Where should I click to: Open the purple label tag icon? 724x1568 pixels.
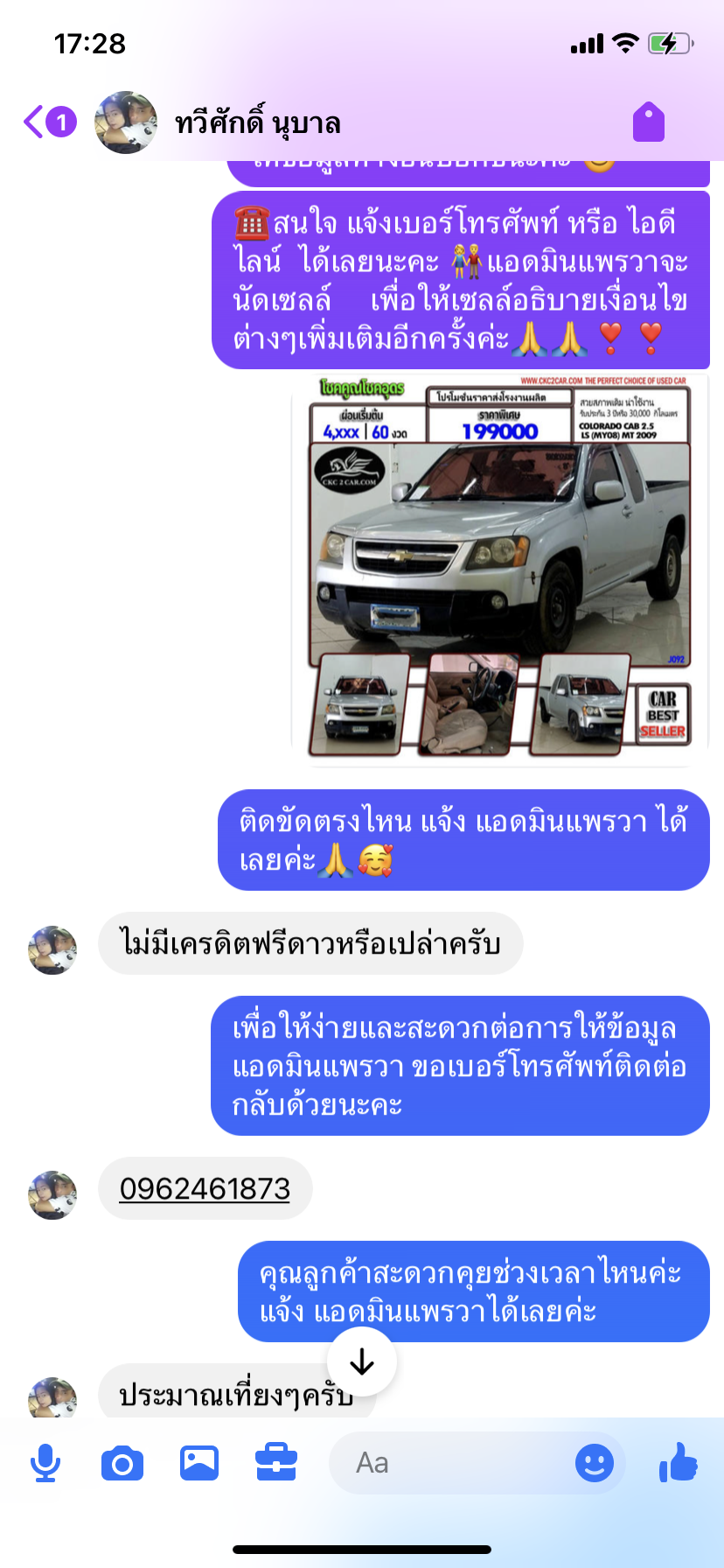click(649, 122)
